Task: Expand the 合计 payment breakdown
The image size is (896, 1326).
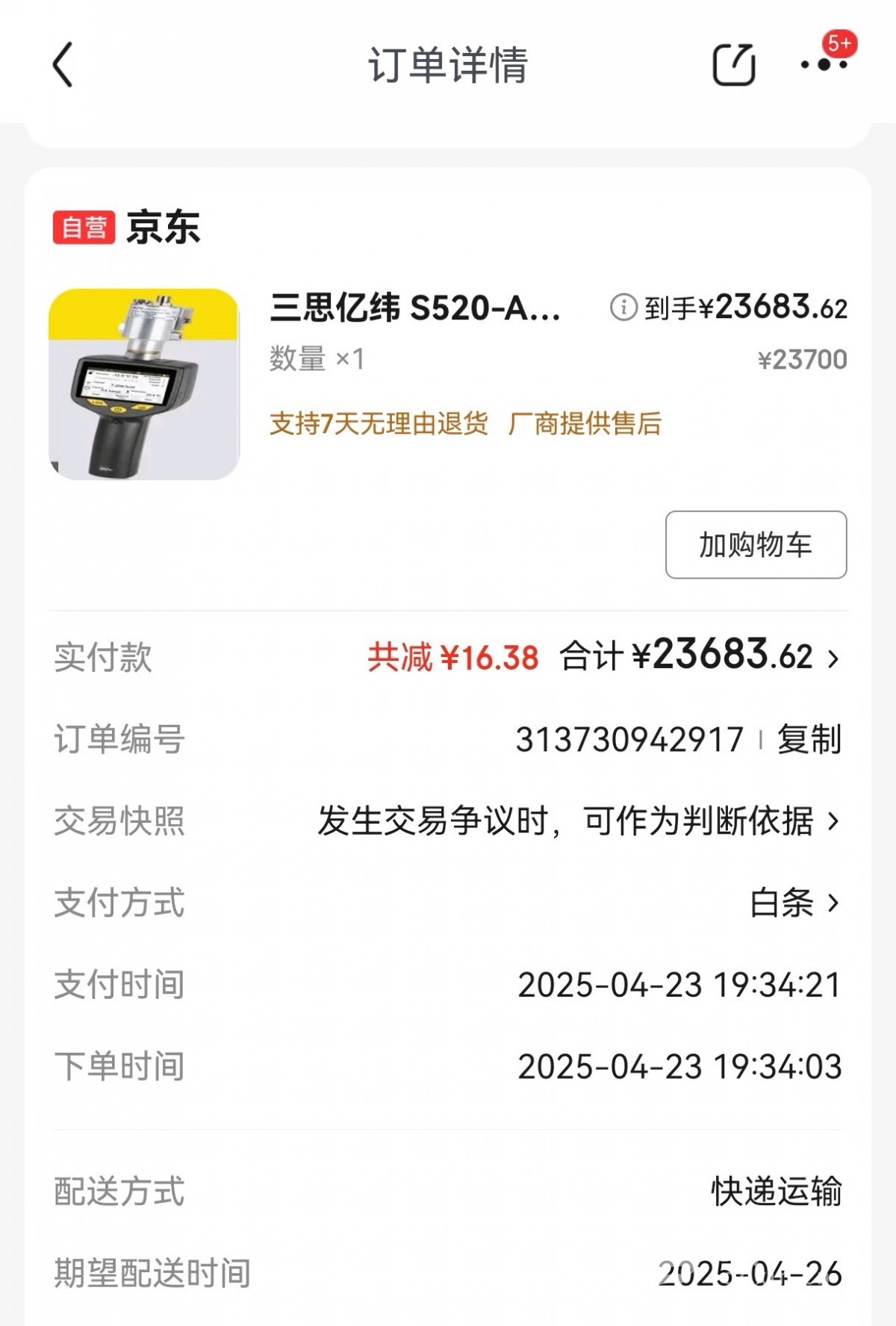Action: coord(833,659)
